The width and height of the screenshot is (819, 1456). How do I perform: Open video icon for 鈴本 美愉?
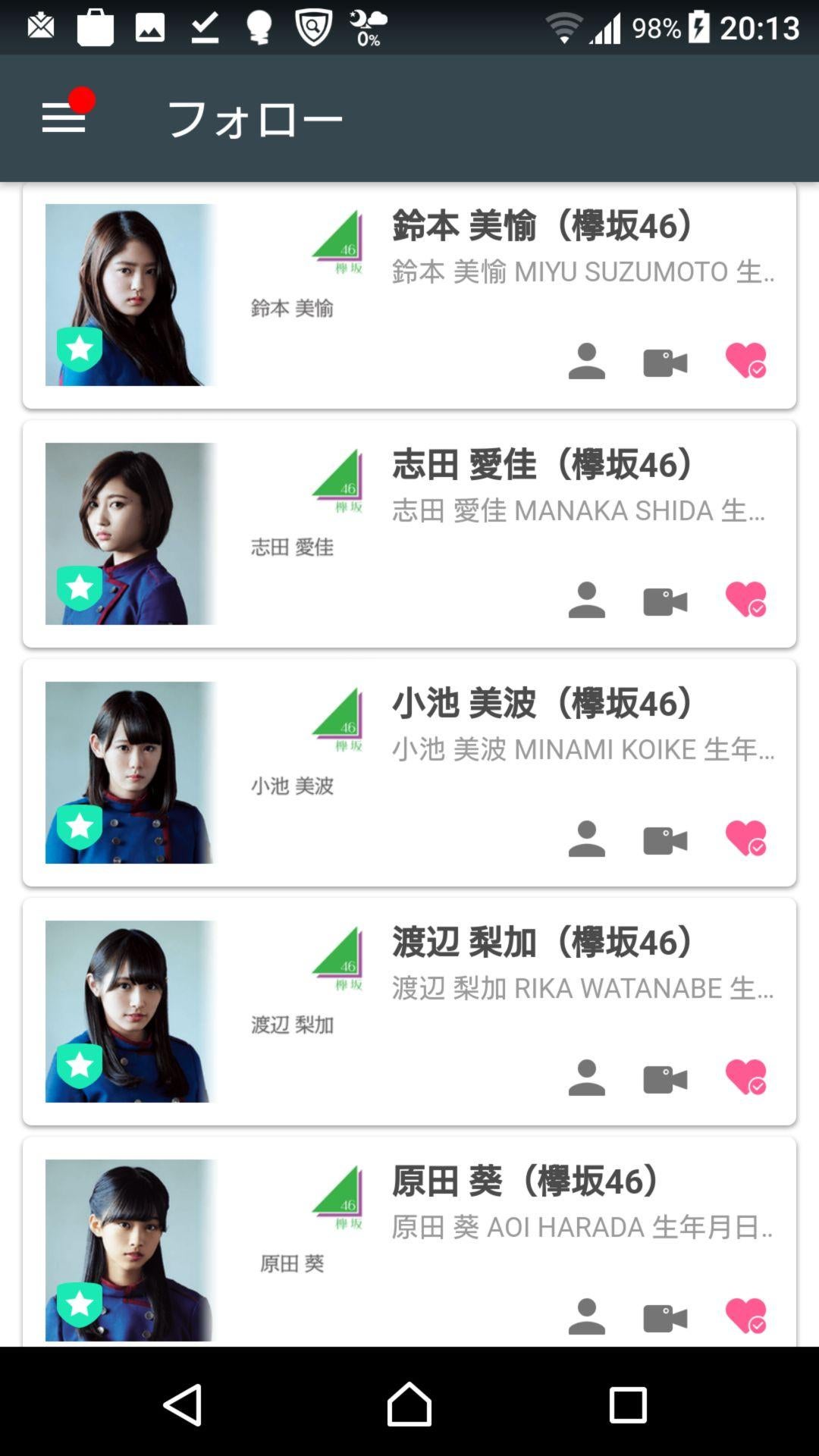(665, 362)
